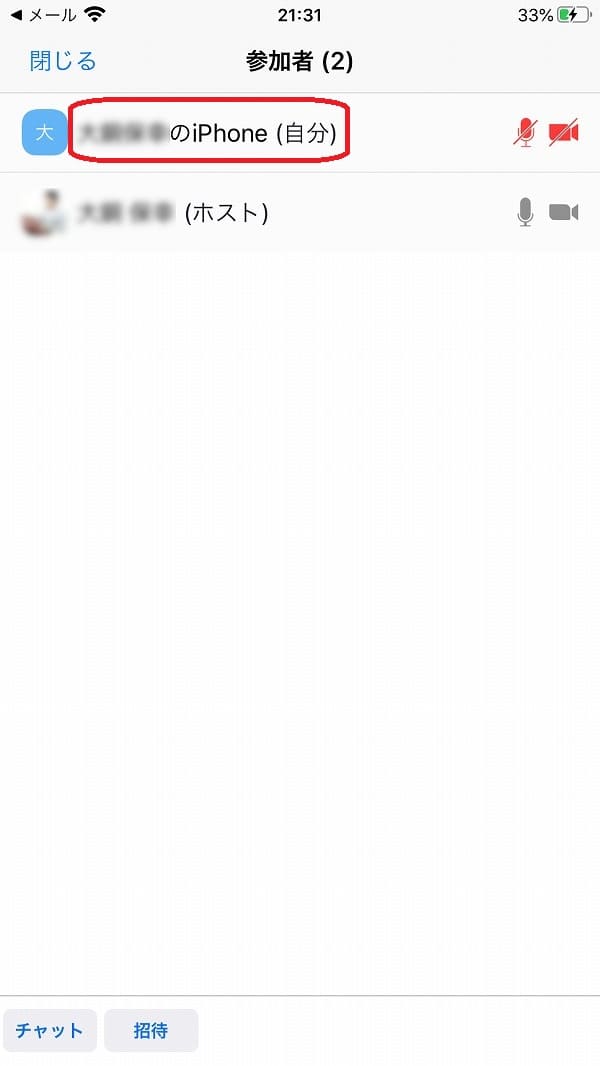Close the participants list with 閉じる
This screenshot has height=1066, width=600.
[x=63, y=61]
